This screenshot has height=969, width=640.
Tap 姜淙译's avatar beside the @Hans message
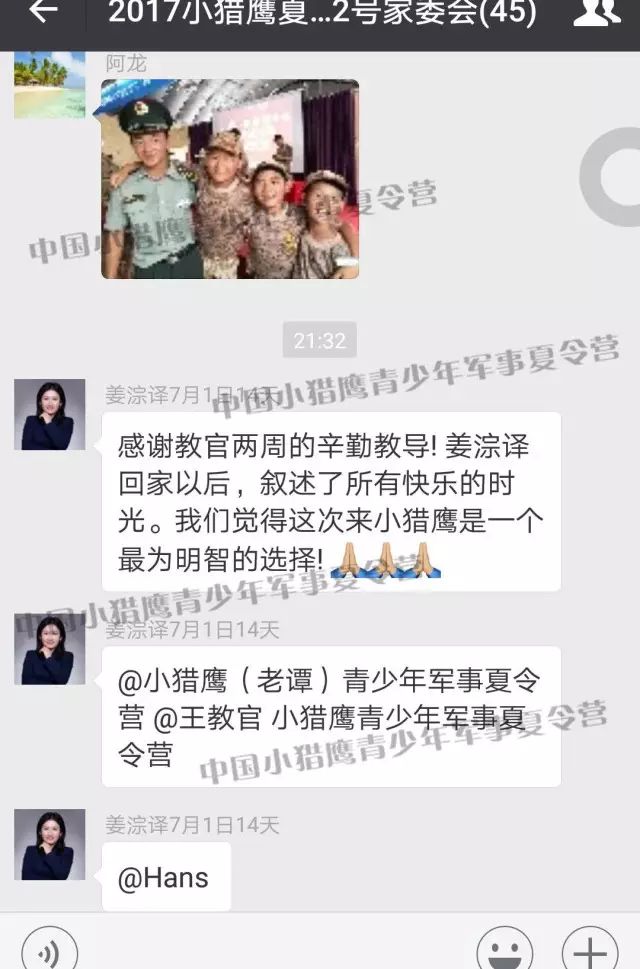point(50,845)
